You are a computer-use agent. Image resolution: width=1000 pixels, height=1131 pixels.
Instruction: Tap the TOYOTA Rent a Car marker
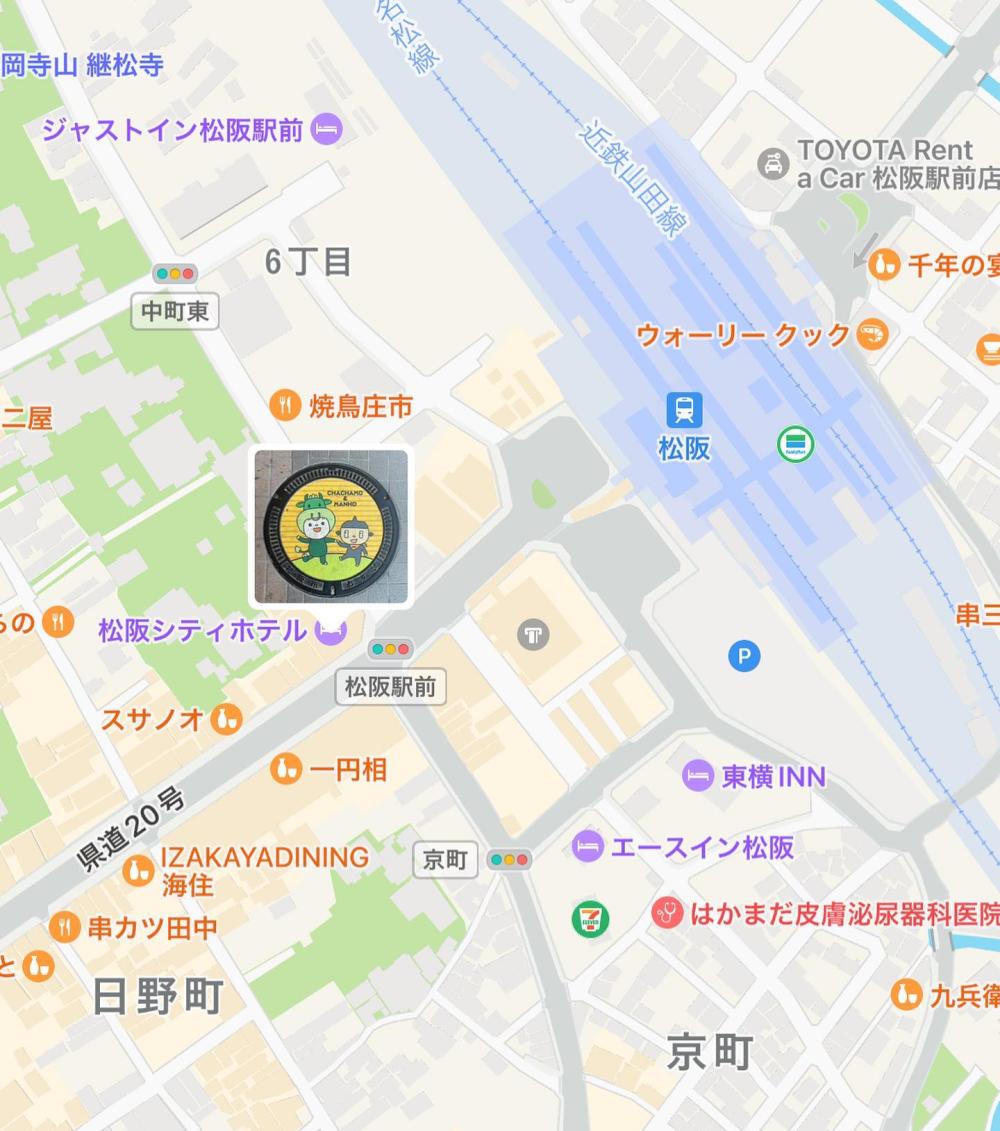pyautogui.click(x=773, y=164)
